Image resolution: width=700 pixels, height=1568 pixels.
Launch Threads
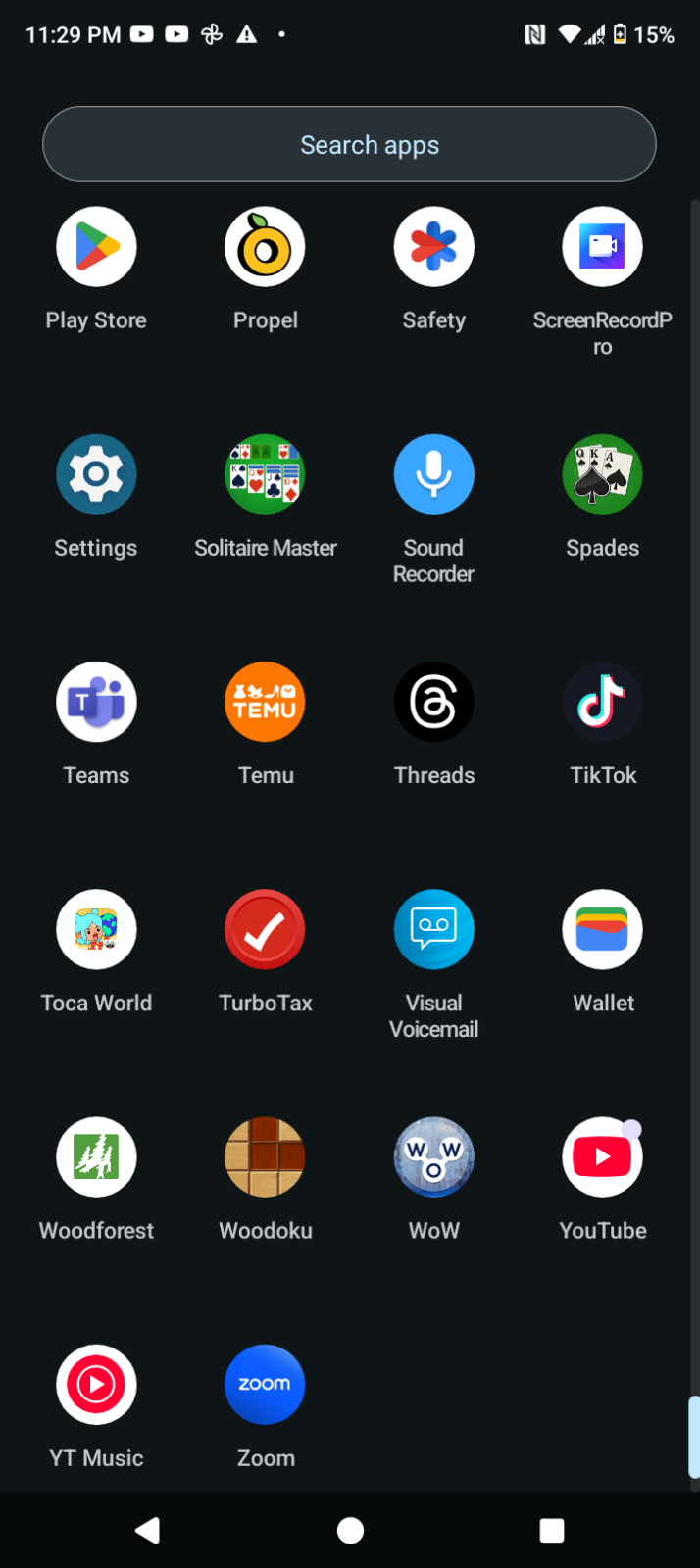(x=433, y=702)
